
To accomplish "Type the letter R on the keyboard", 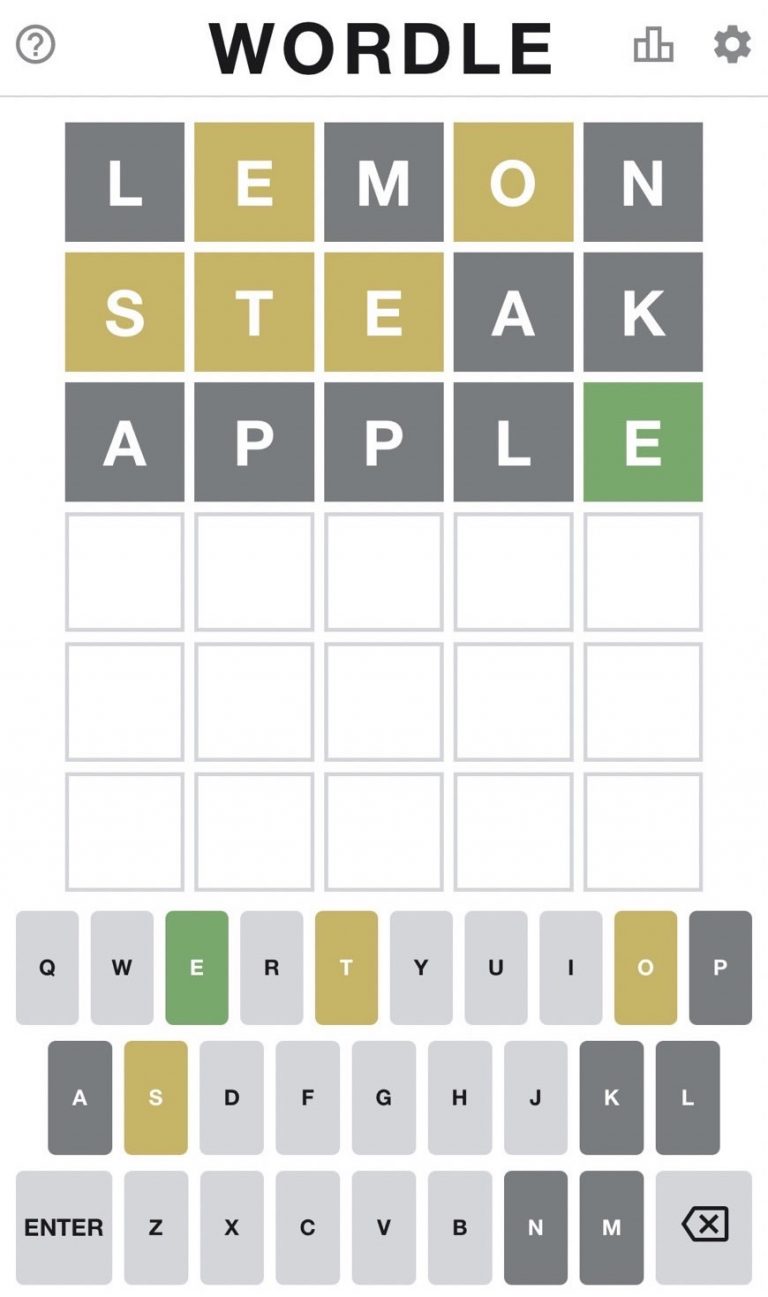I will tap(271, 968).
